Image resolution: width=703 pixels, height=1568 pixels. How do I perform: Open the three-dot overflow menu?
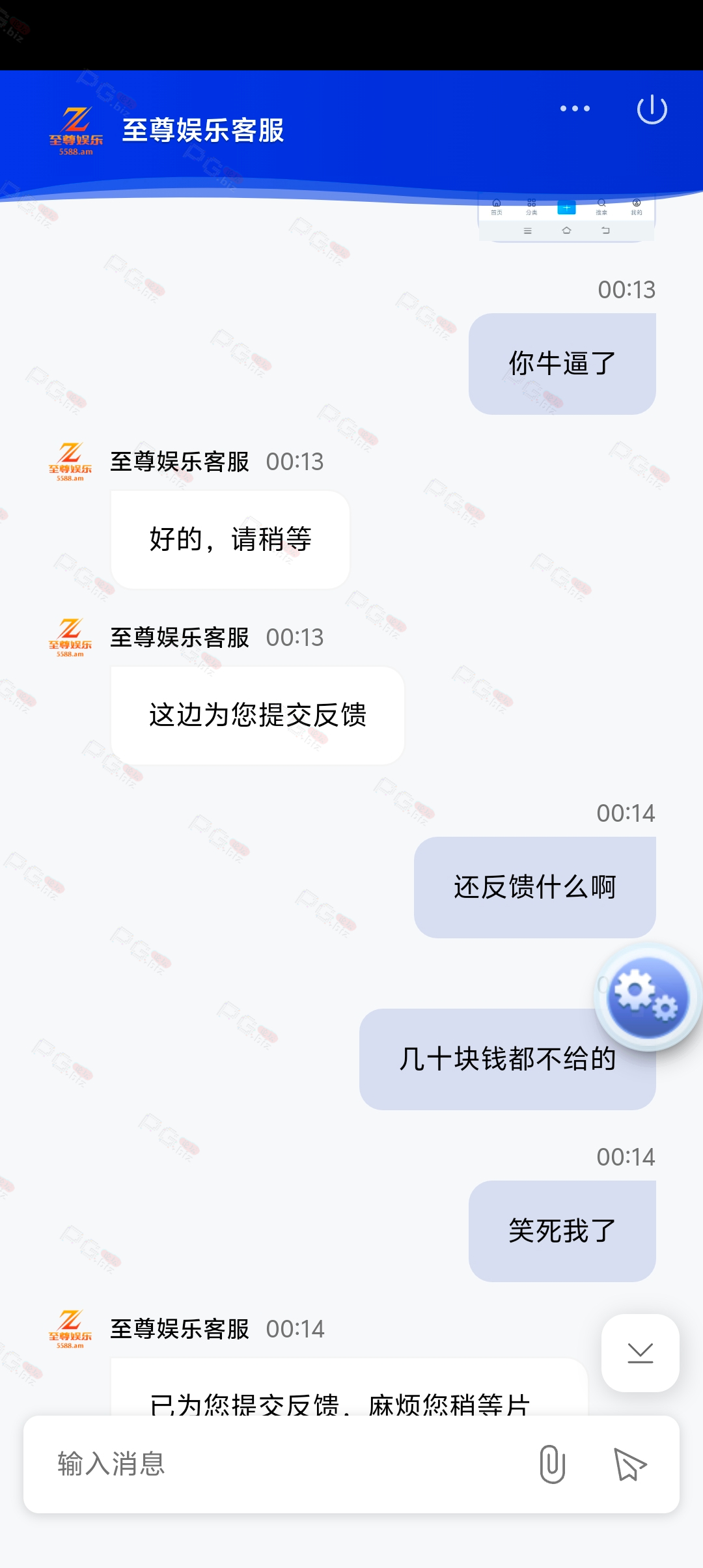(x=575, y=109)
